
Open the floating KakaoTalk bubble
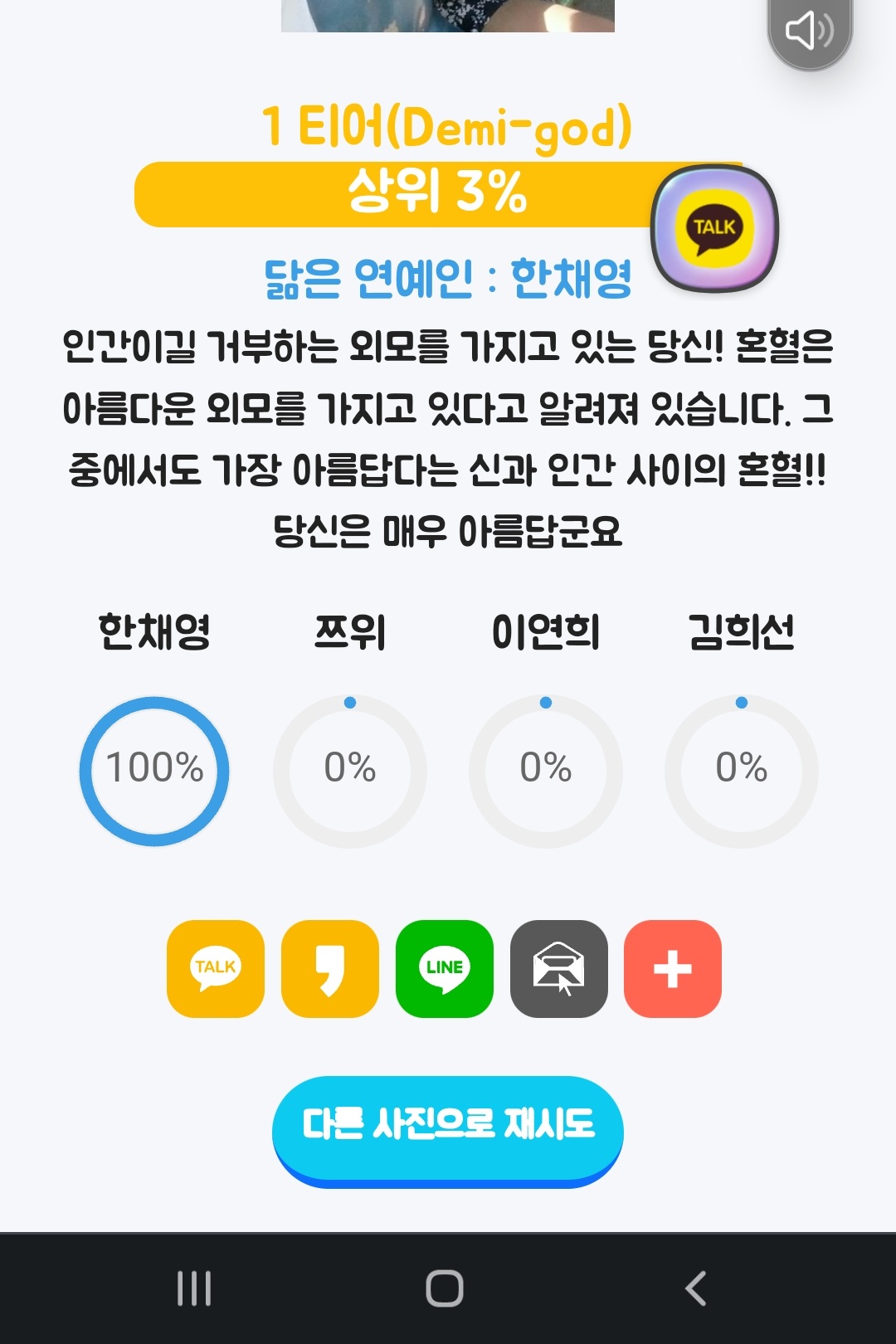714,228
